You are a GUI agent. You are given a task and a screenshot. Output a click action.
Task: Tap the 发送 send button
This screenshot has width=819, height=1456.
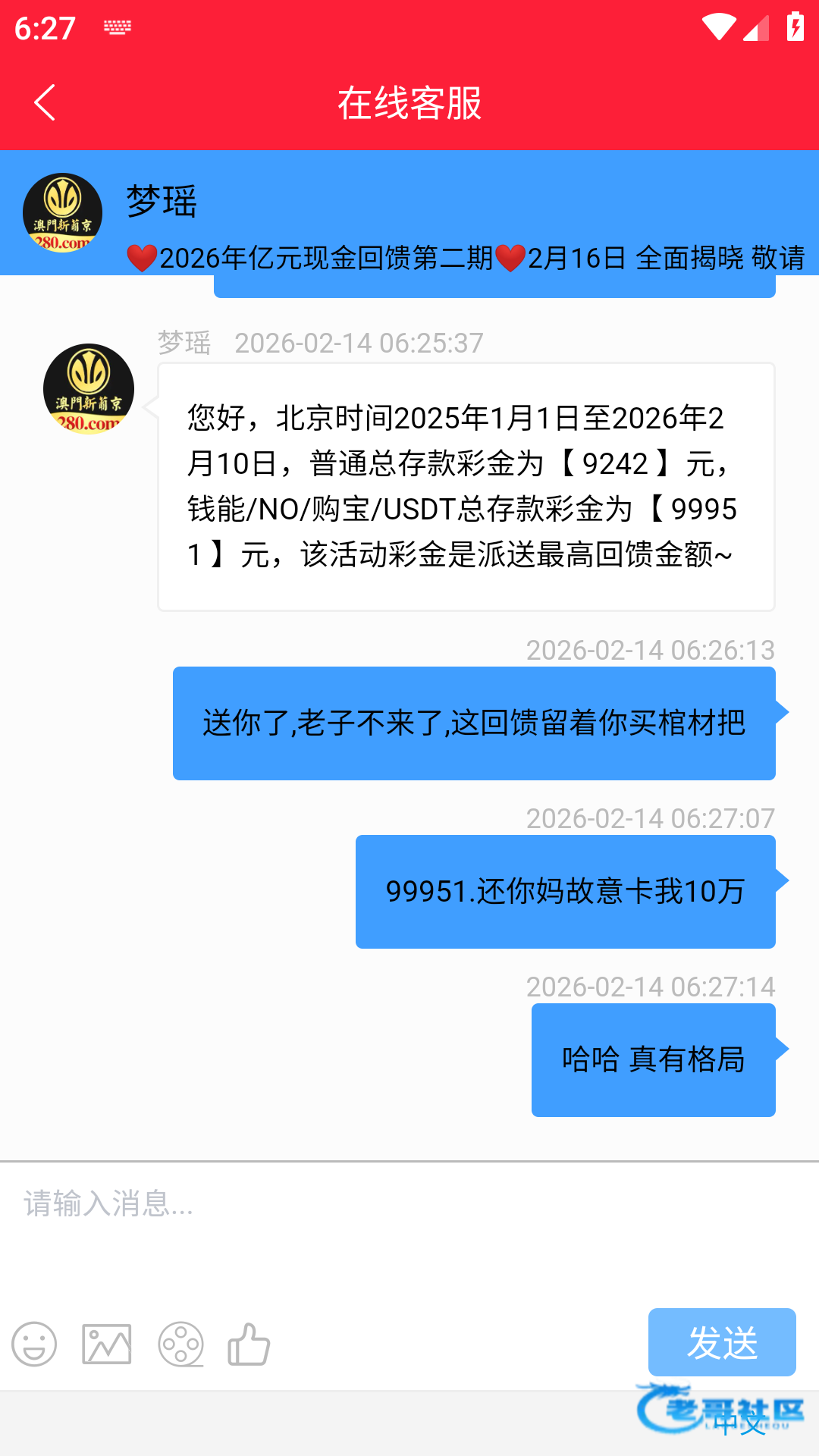tap(721, 1342)
